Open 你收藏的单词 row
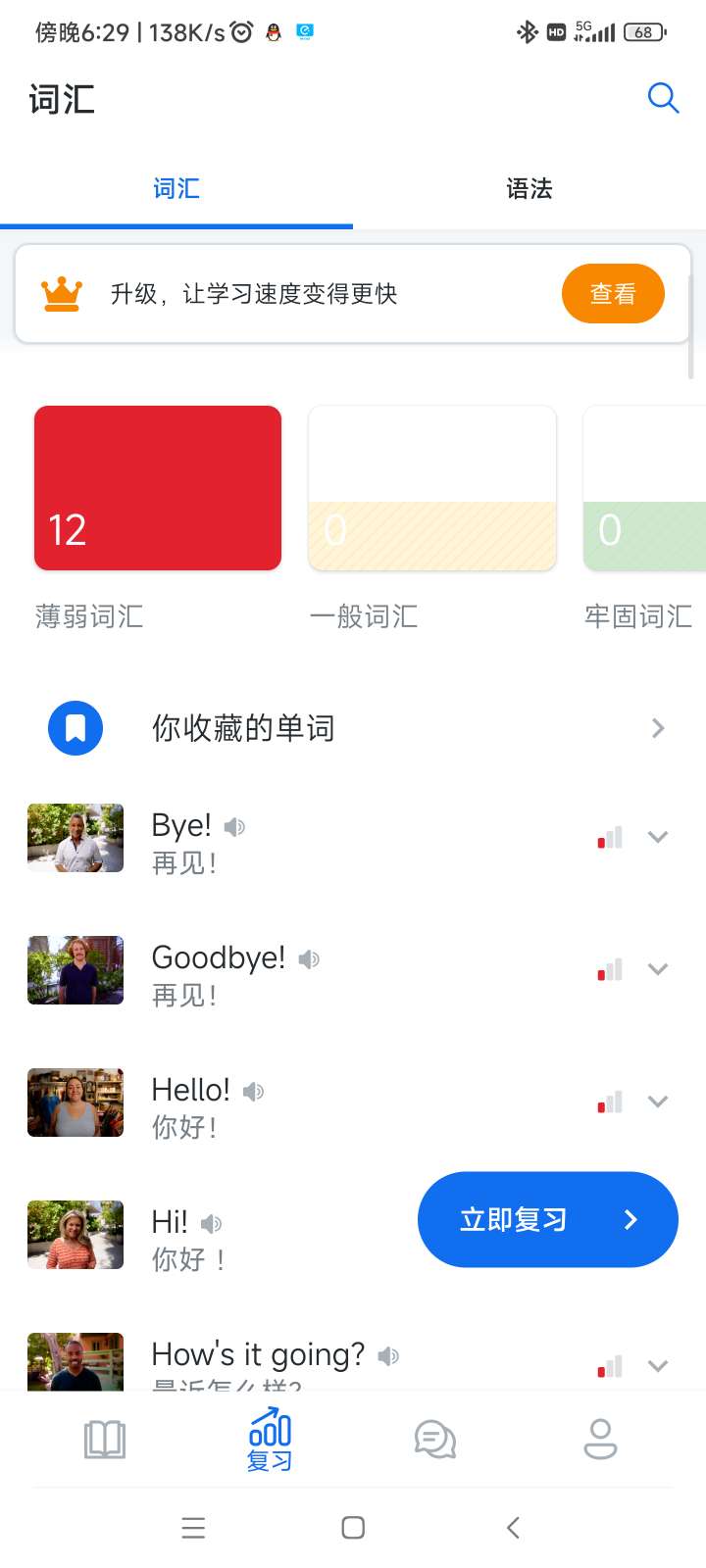 (x=353, y=728)
